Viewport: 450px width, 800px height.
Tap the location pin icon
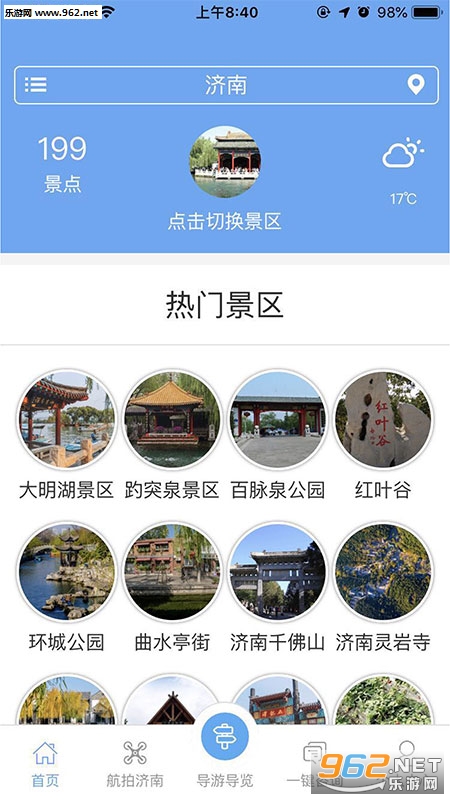(416, 85)
